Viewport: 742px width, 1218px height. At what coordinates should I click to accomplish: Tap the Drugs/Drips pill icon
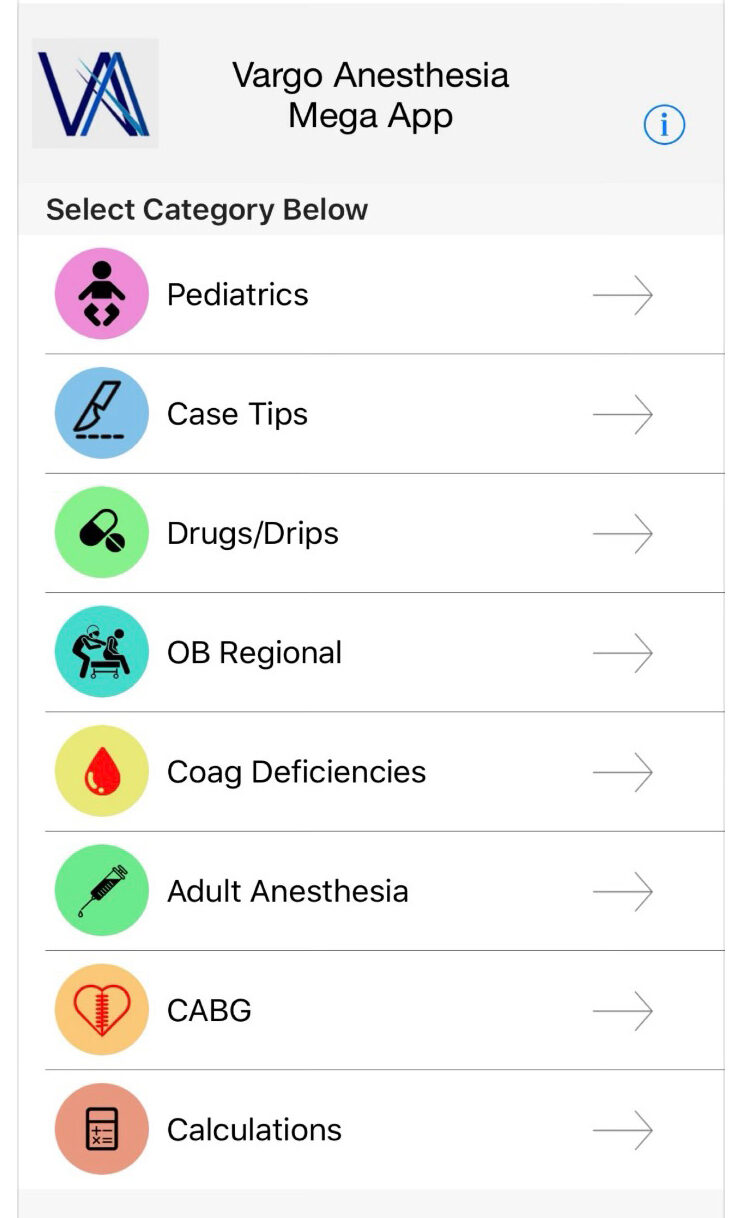pos(100,532)
